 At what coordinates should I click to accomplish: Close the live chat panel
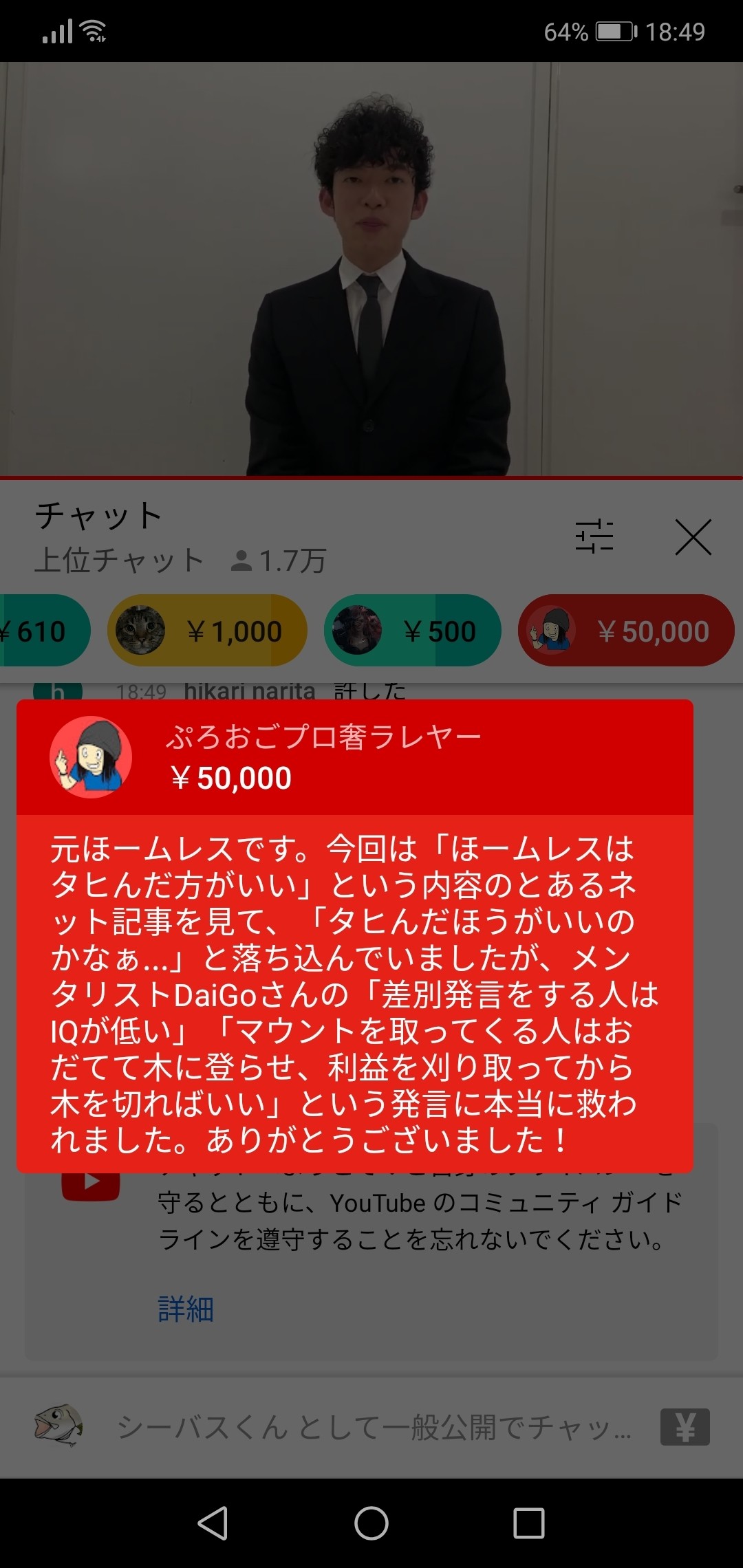(693, 537)
